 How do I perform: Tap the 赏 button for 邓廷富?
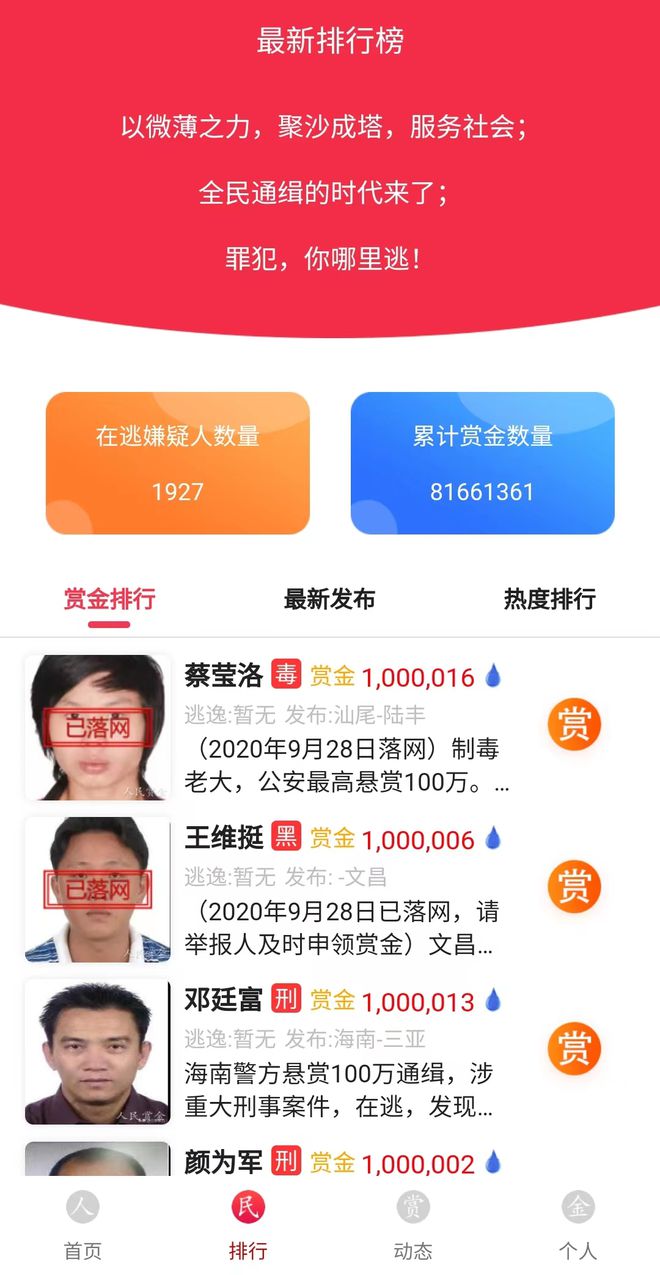(x=574, y=1048)
